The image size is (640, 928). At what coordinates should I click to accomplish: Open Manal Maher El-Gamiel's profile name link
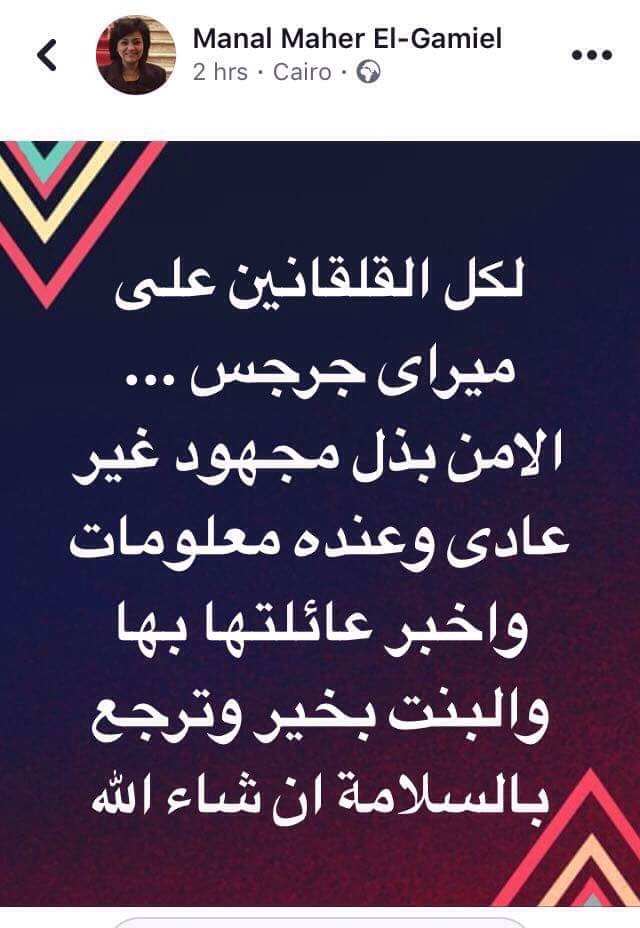[x=346, y=39]
